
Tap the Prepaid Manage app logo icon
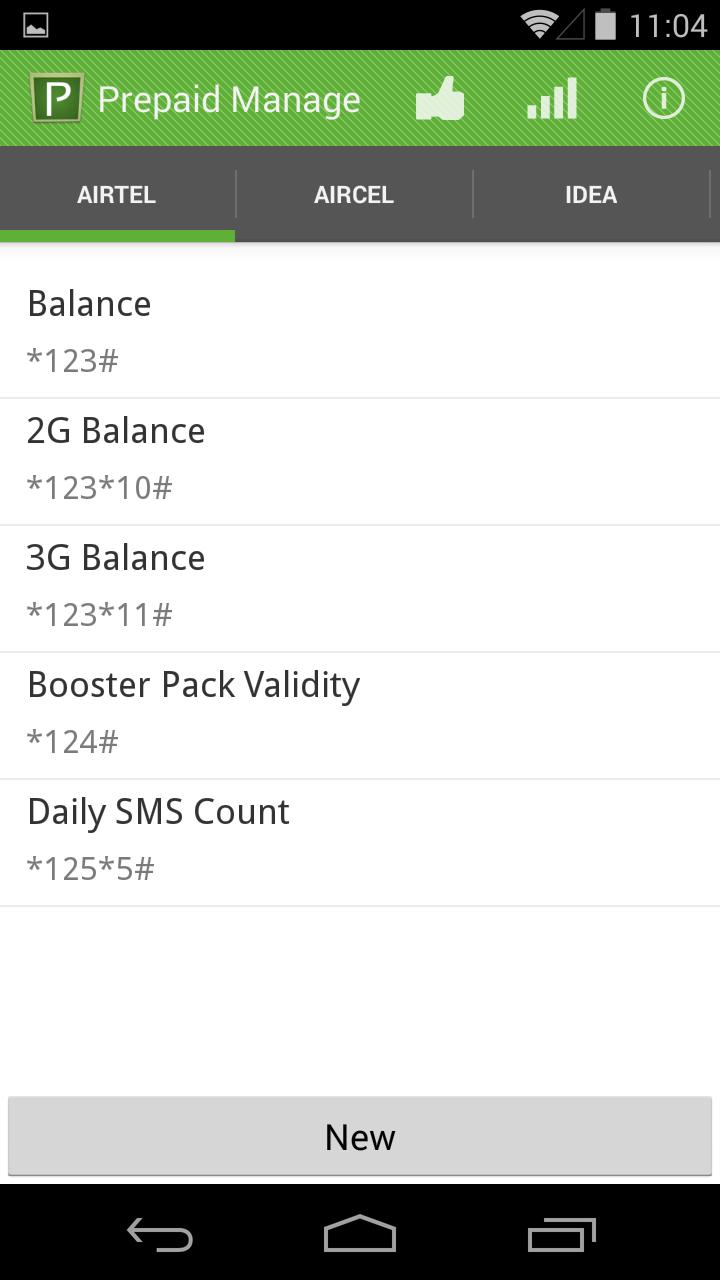57,97
